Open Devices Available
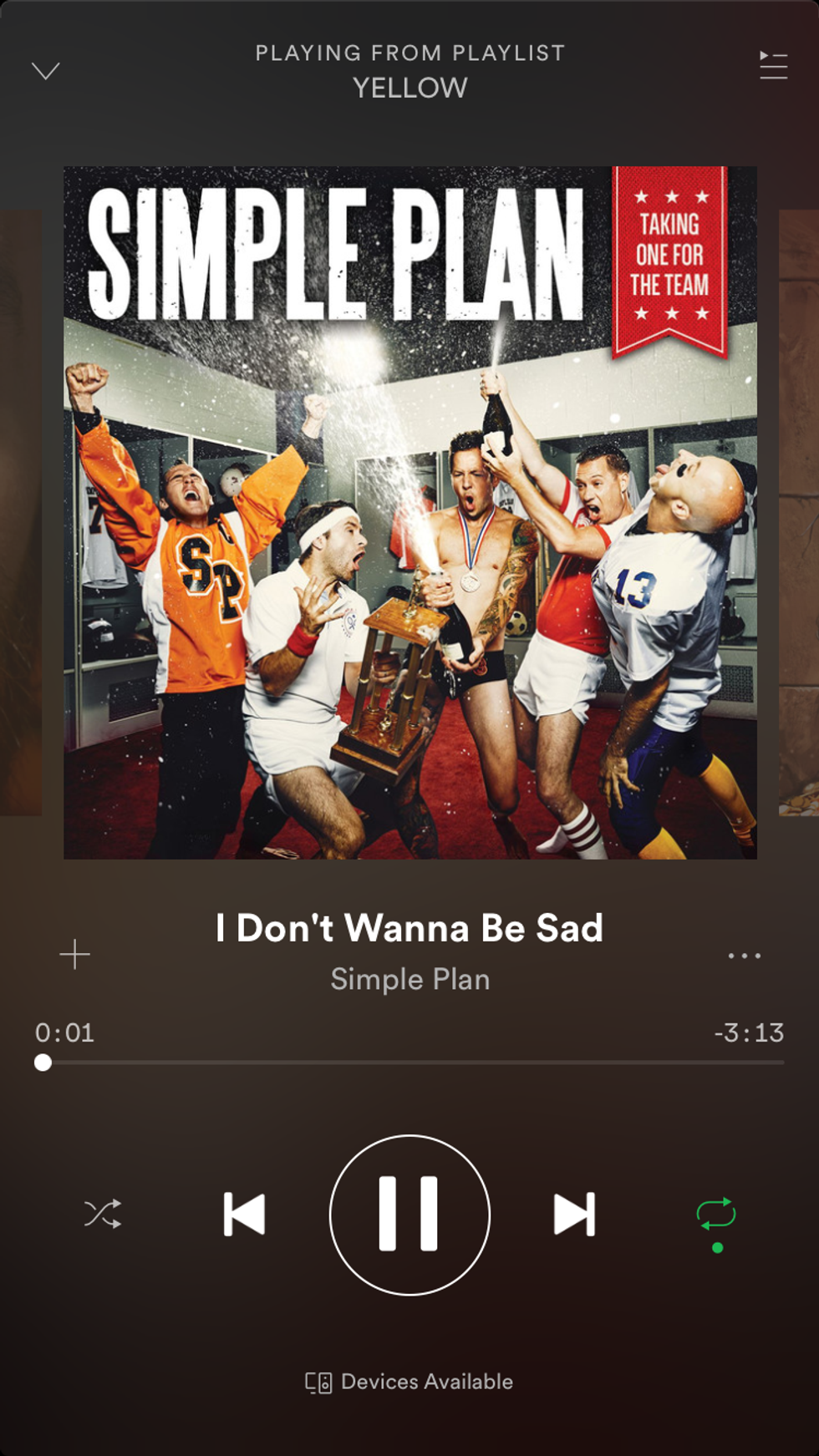Image resolution: width=819 pixels, height=1456 pixels. click(x=409, y=1382)
